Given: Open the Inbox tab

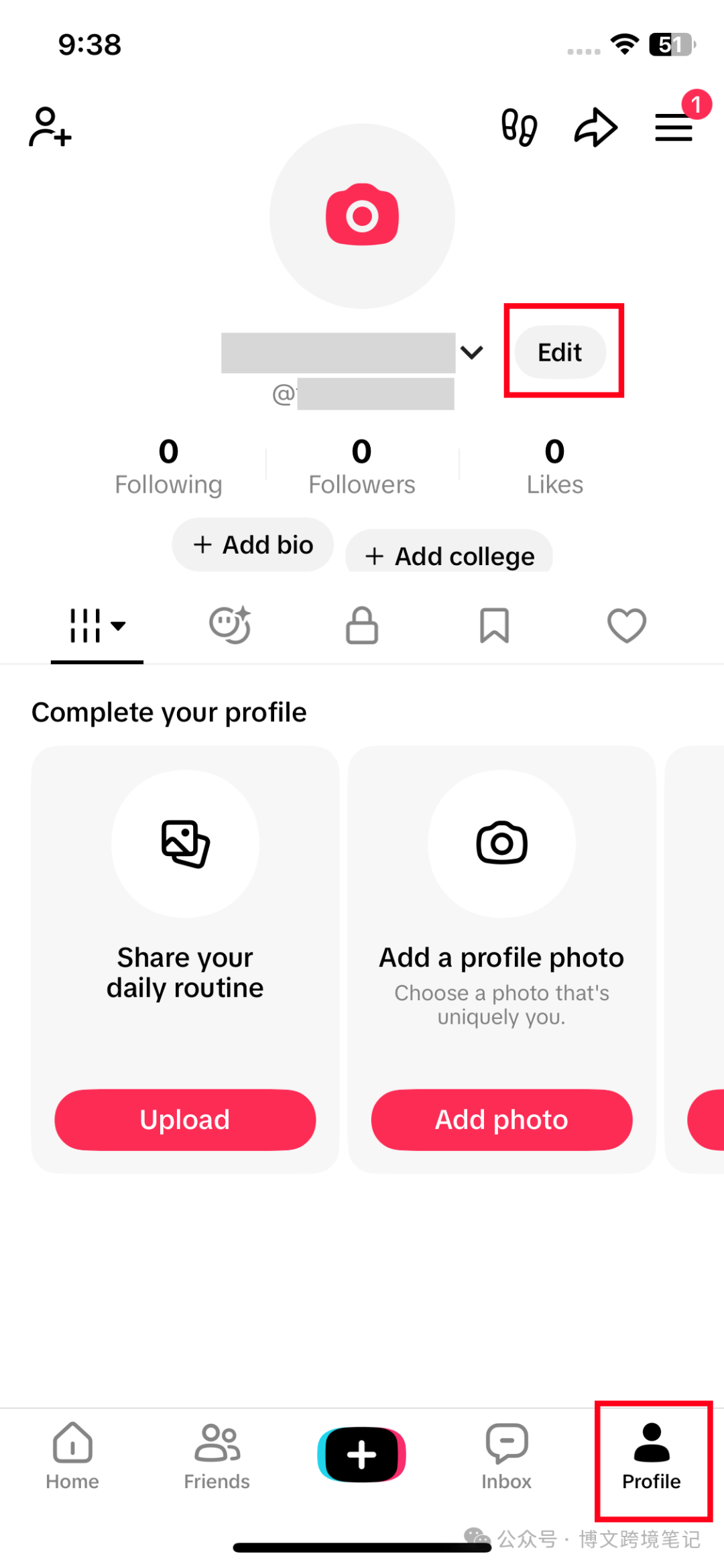Looking at the screenshot, I should tap(507, 1456).
